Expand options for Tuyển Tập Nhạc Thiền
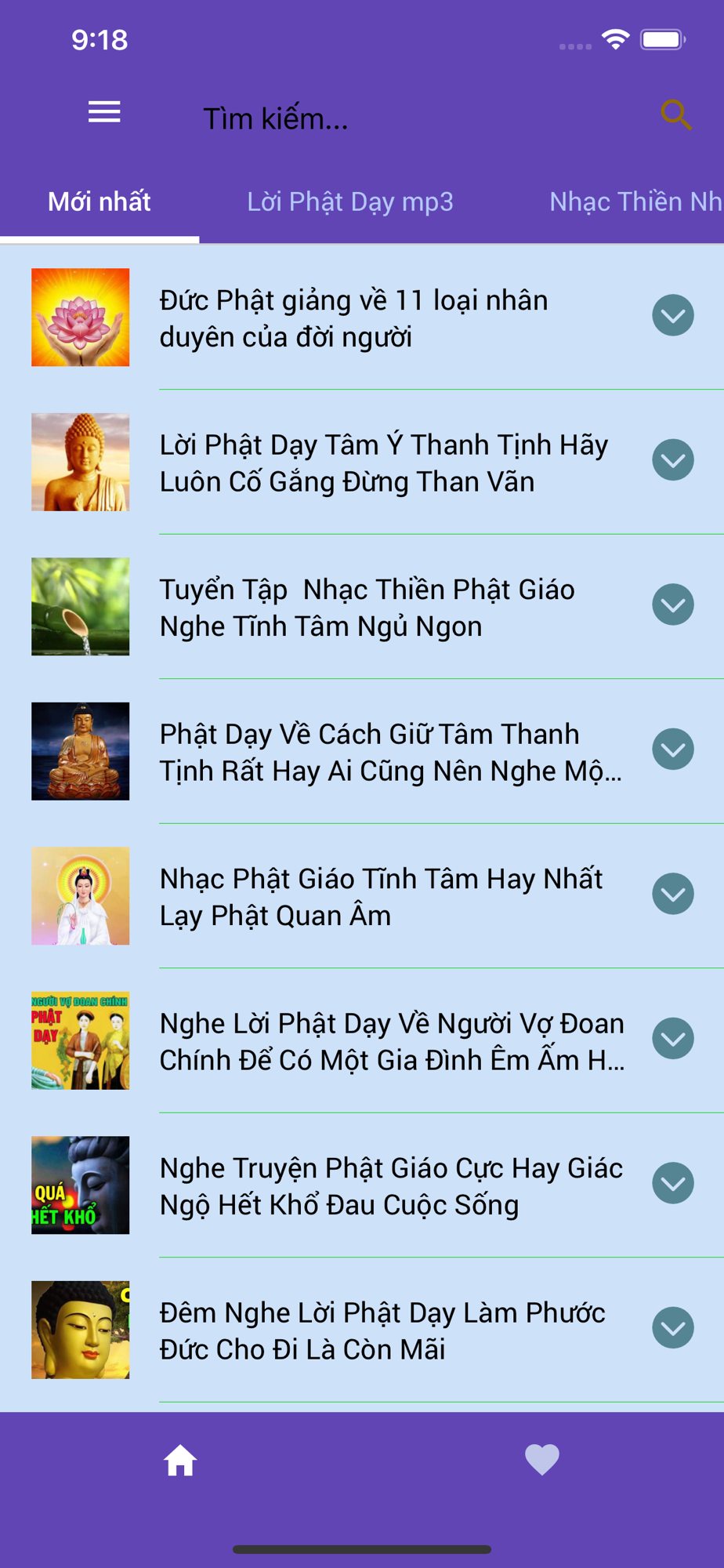The height and width of the screenshot is (1568, 724). [x=673, y=604]
